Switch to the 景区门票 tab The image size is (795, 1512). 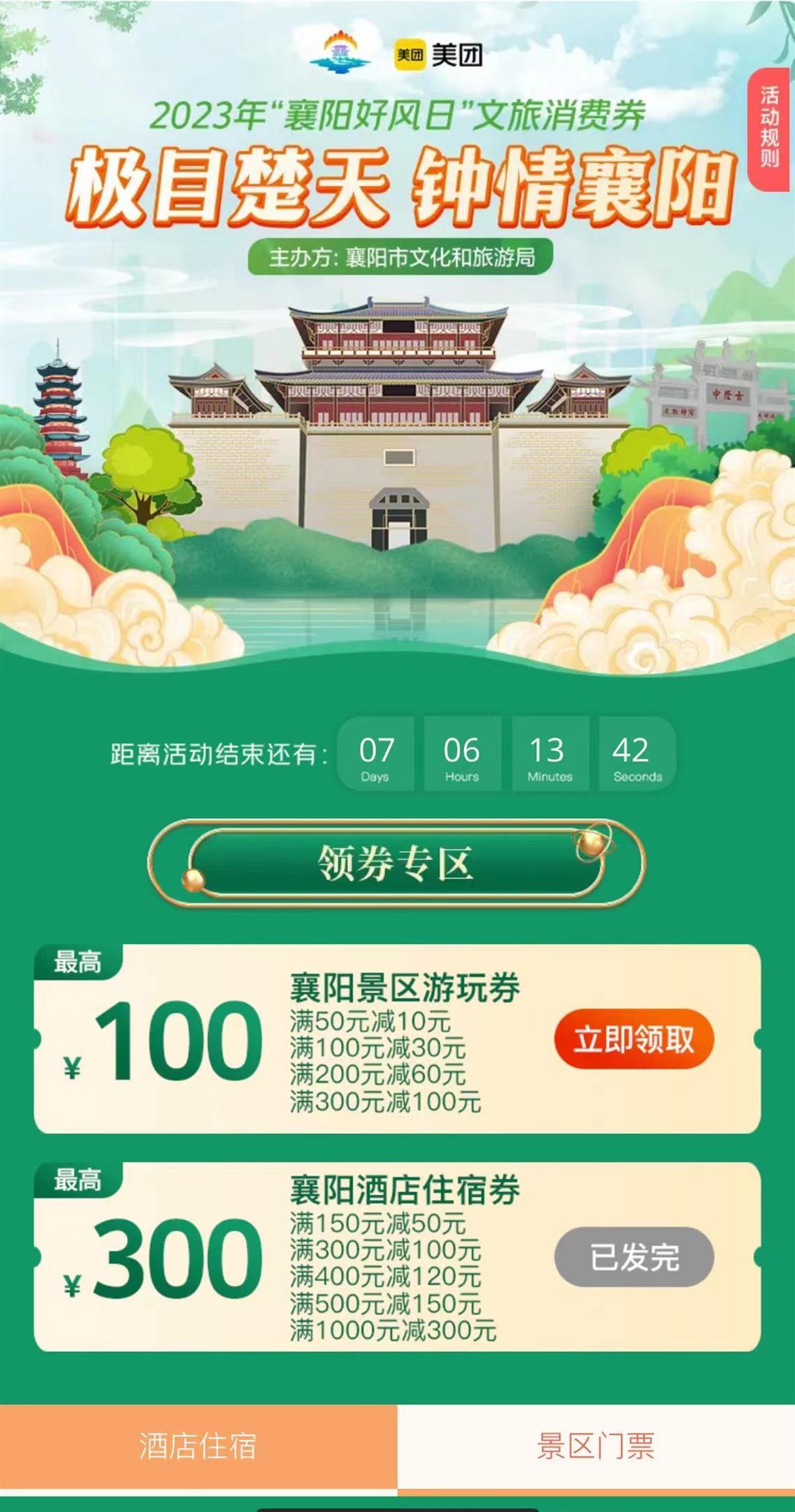[x=596, y=1446]
